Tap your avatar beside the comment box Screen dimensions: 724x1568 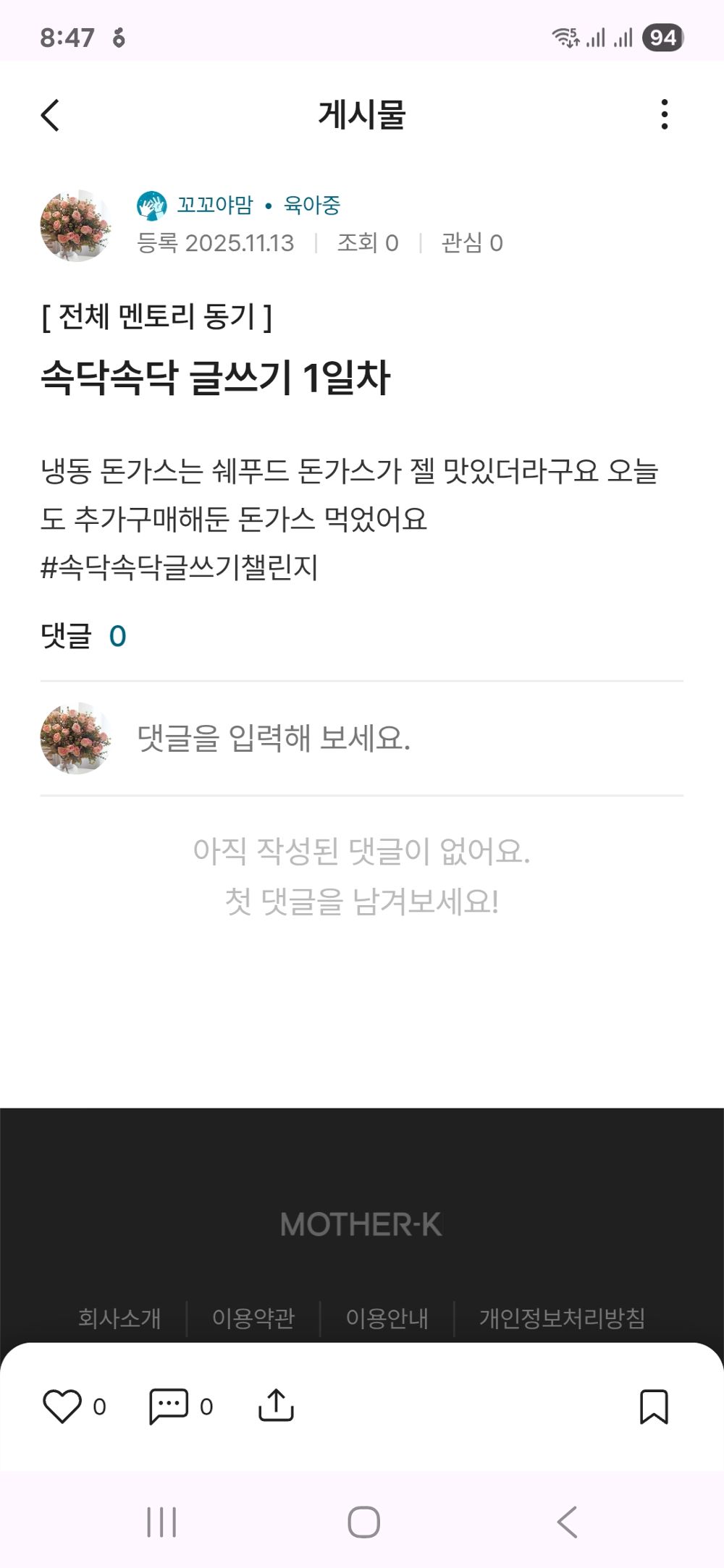(x=76, y=739)
